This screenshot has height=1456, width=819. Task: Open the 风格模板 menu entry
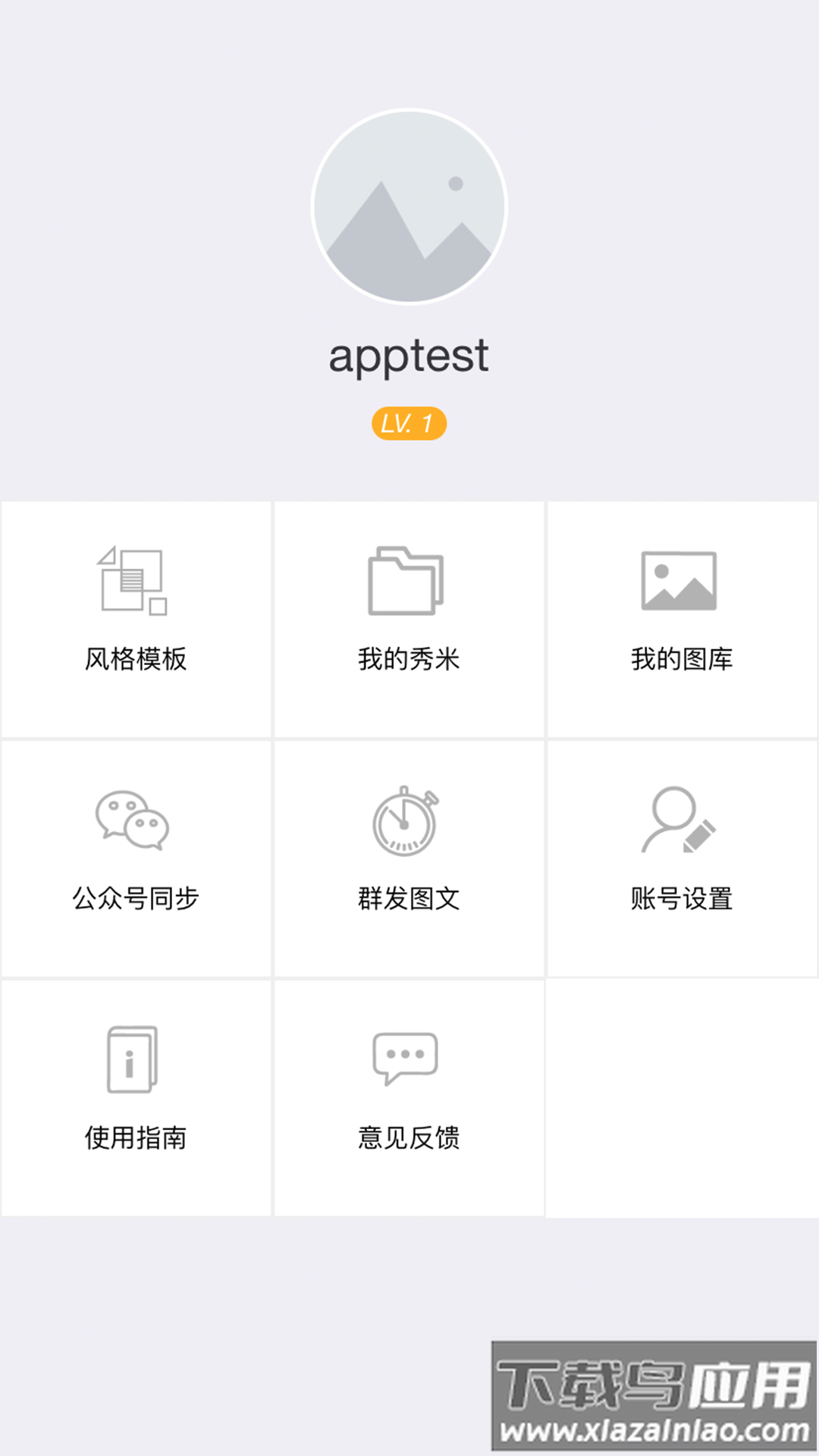tap(138, 660)
